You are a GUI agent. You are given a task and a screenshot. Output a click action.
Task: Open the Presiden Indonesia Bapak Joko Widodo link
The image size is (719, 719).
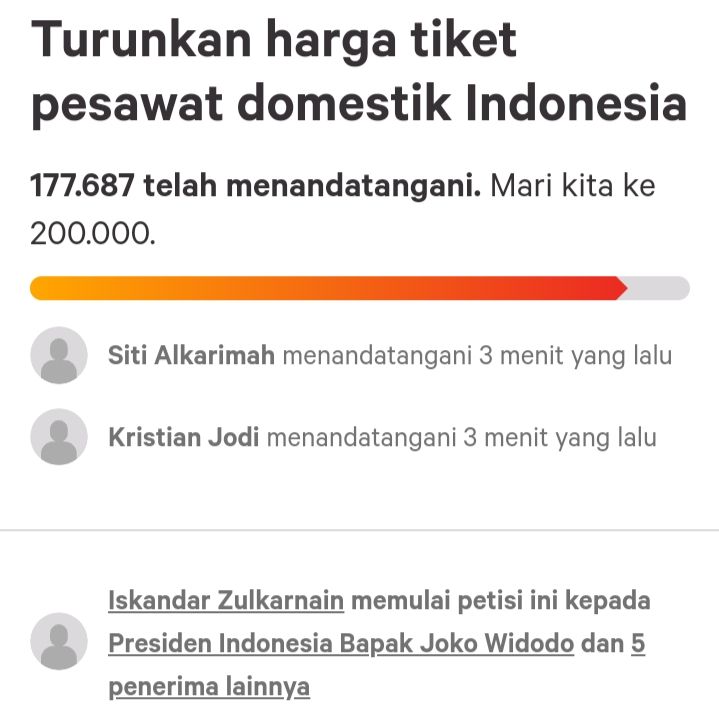[x=341, y=643]
